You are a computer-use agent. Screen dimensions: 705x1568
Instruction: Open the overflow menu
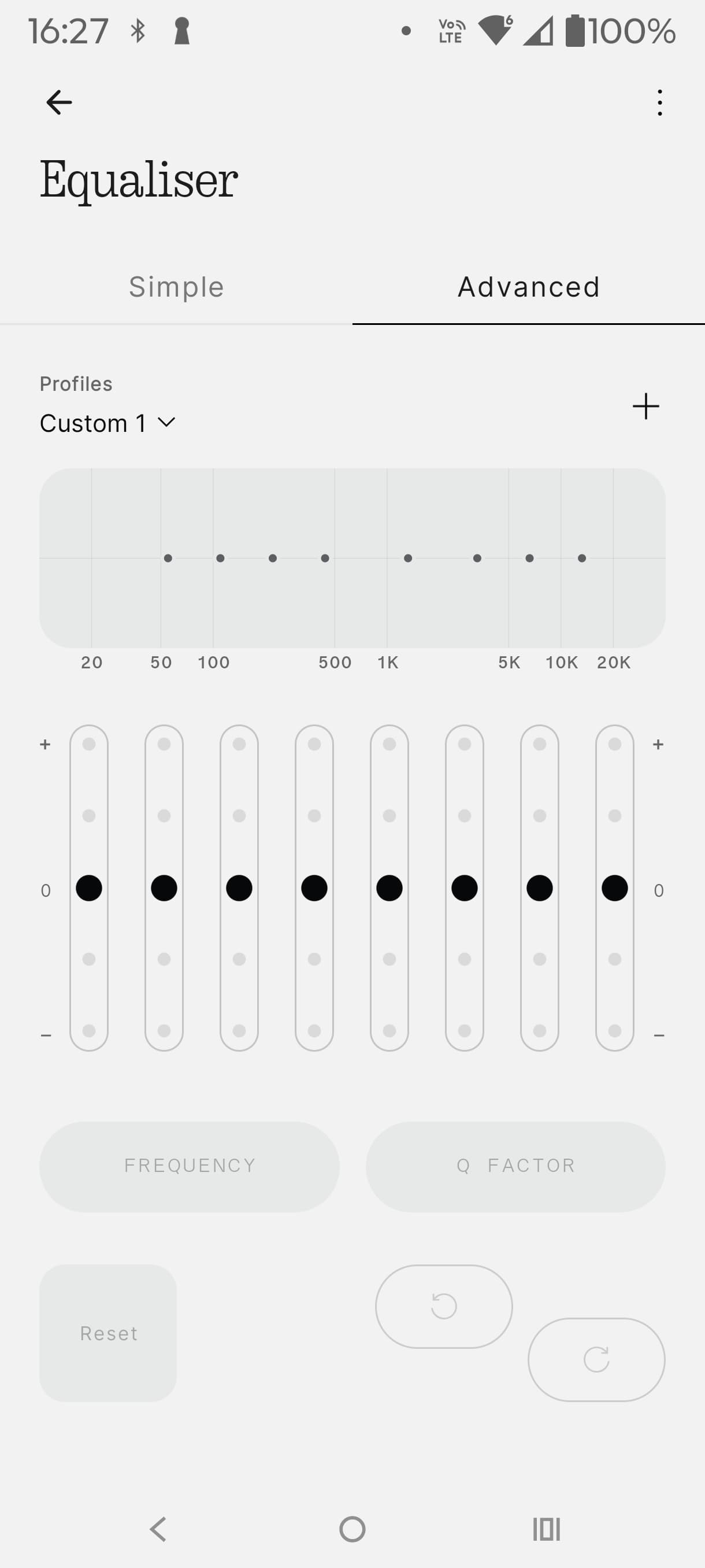(x=659, y=102)
